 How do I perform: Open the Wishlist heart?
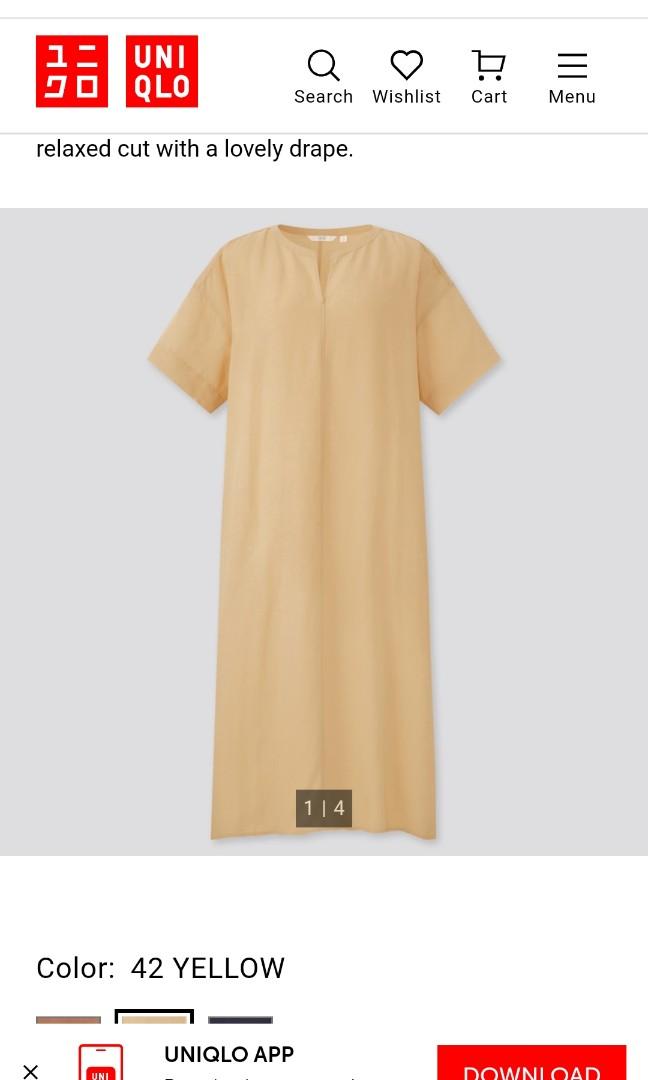click(406, 77)
